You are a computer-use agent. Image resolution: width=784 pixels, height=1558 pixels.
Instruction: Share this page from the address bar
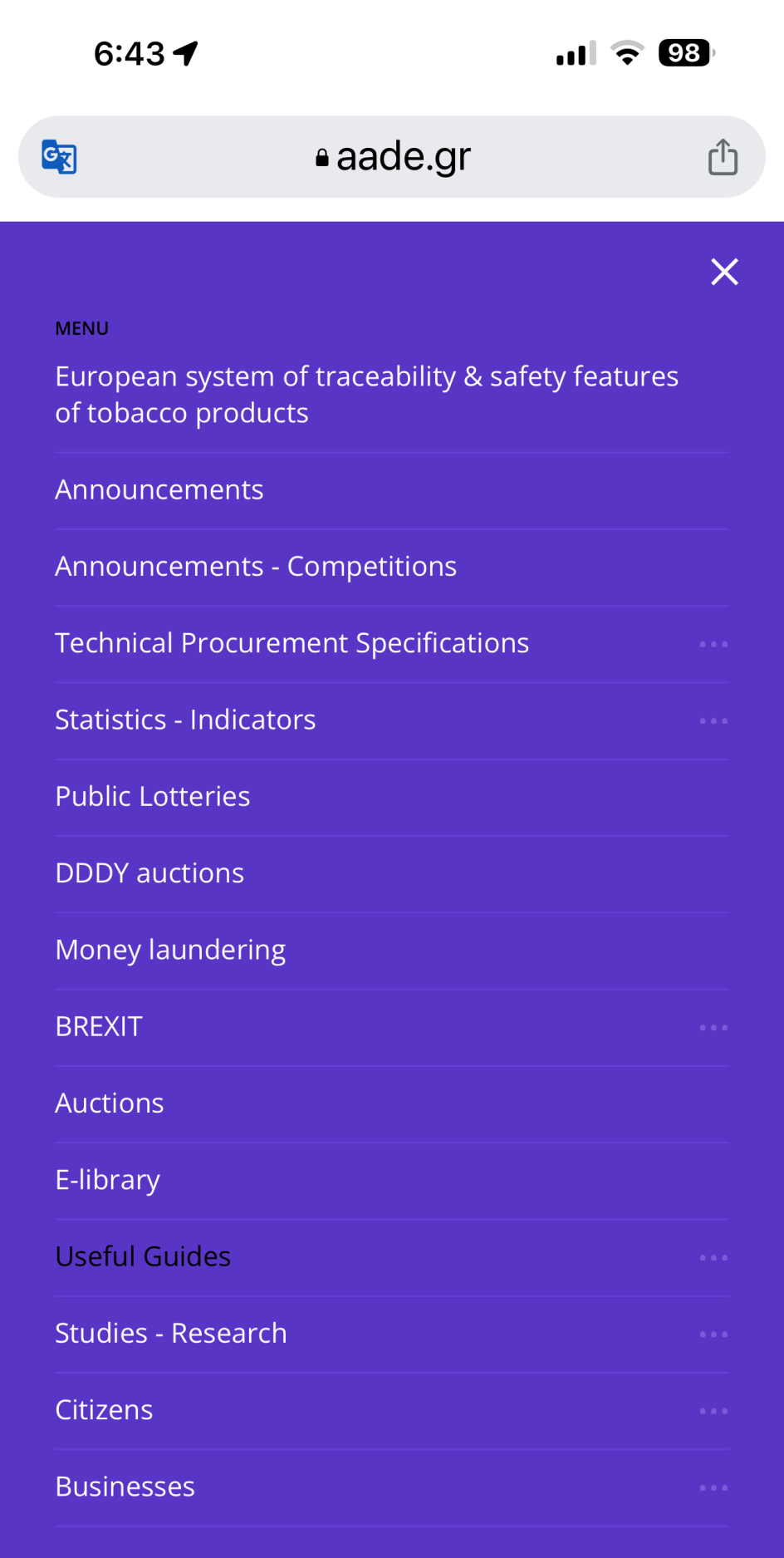point(723,157)
